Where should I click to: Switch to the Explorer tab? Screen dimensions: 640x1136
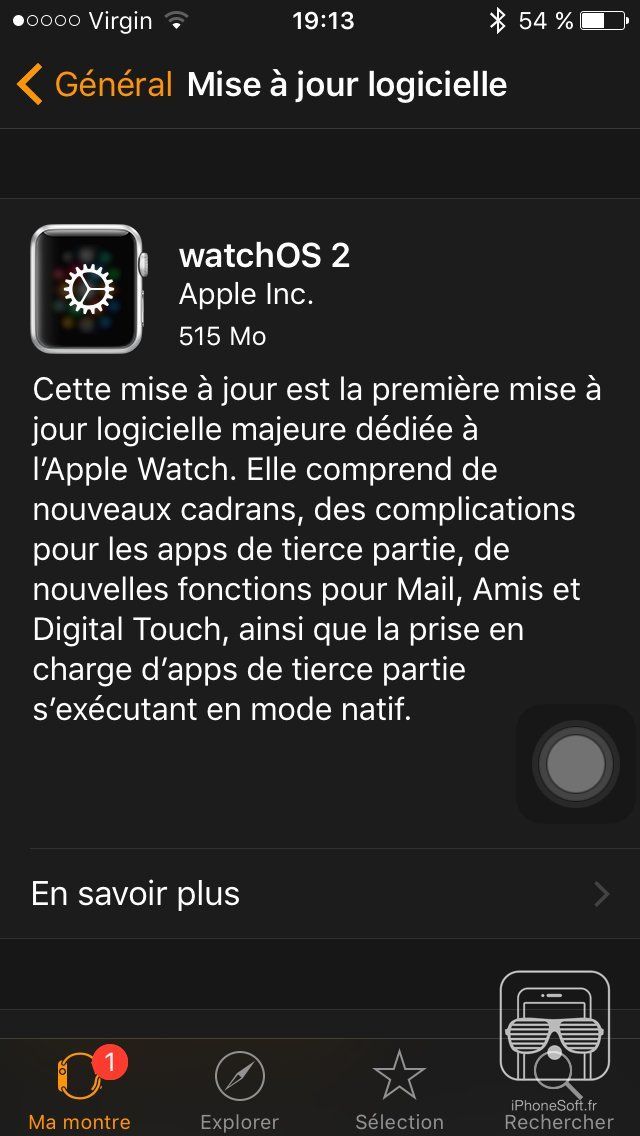pyautogui.click(x=240, y=1090)
